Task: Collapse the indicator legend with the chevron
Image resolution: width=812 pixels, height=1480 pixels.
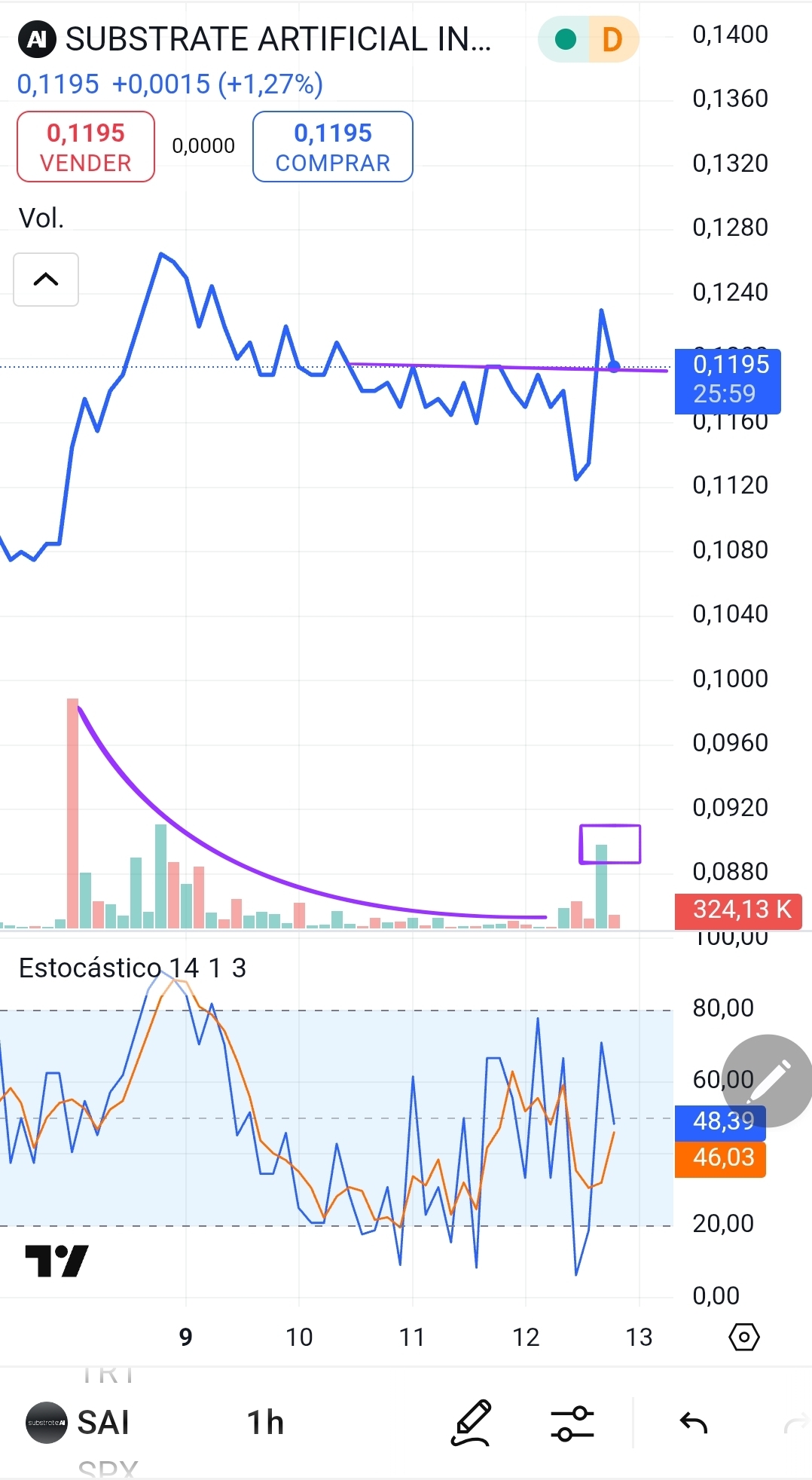Action: tap(46, 280)
